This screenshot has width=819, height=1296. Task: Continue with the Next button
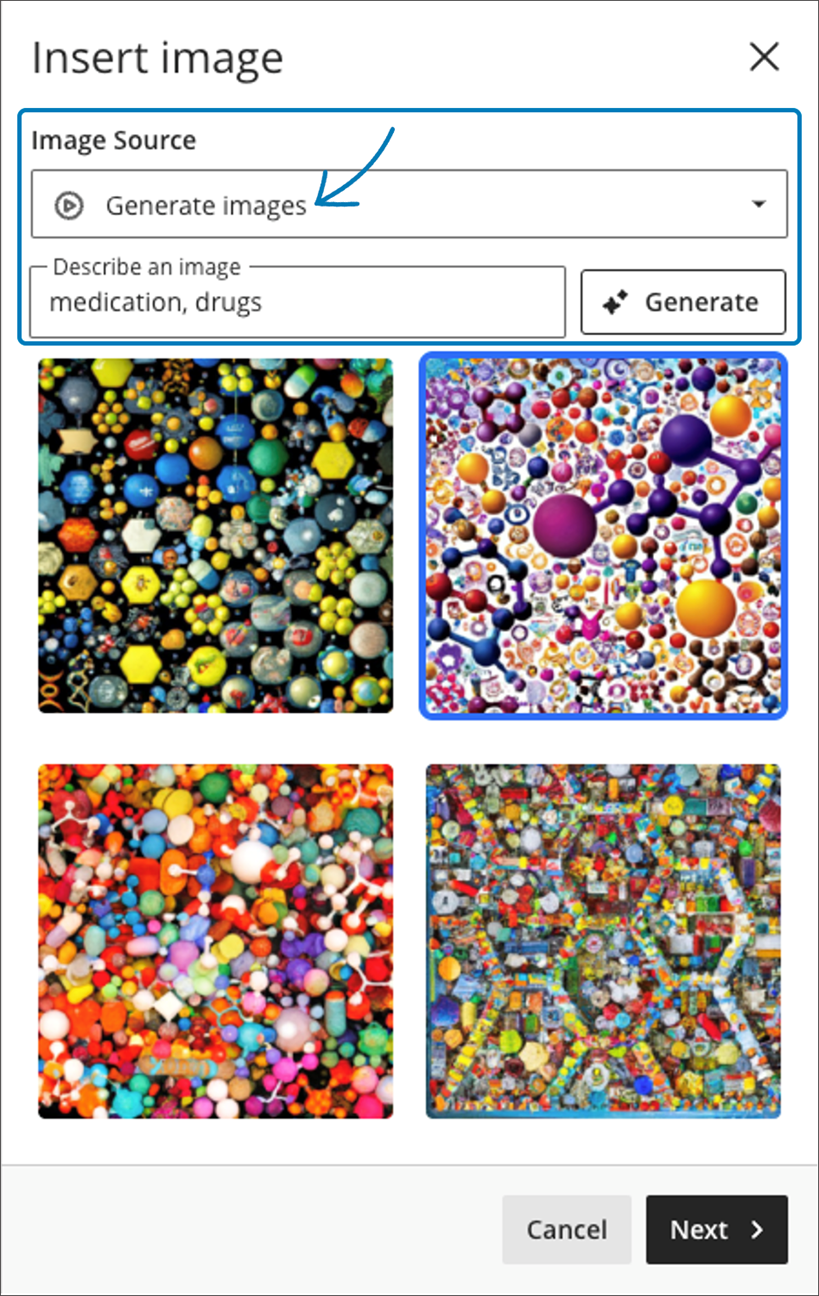(x=716, y=1229)
